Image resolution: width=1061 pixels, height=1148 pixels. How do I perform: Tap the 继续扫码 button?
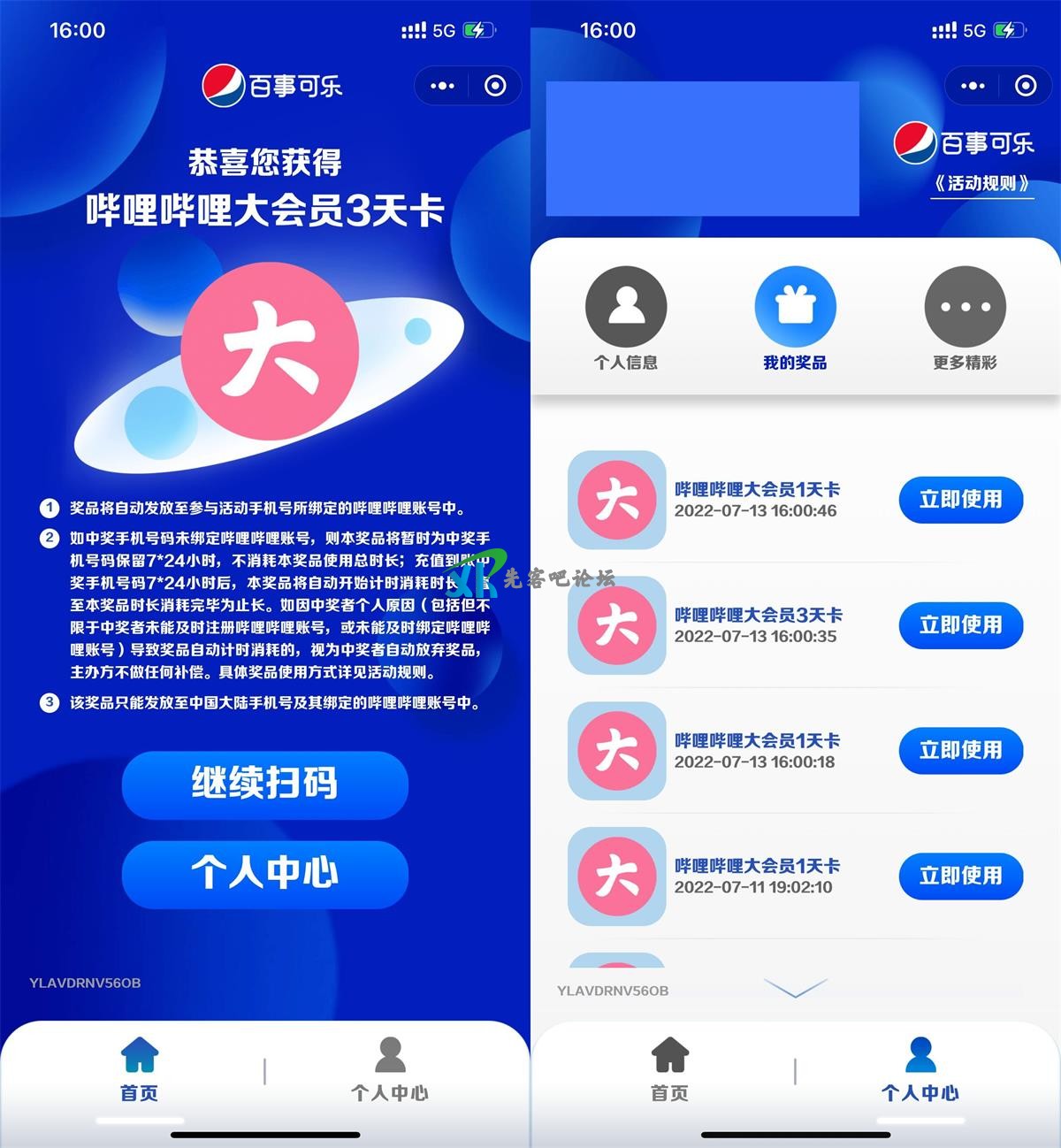264,784
